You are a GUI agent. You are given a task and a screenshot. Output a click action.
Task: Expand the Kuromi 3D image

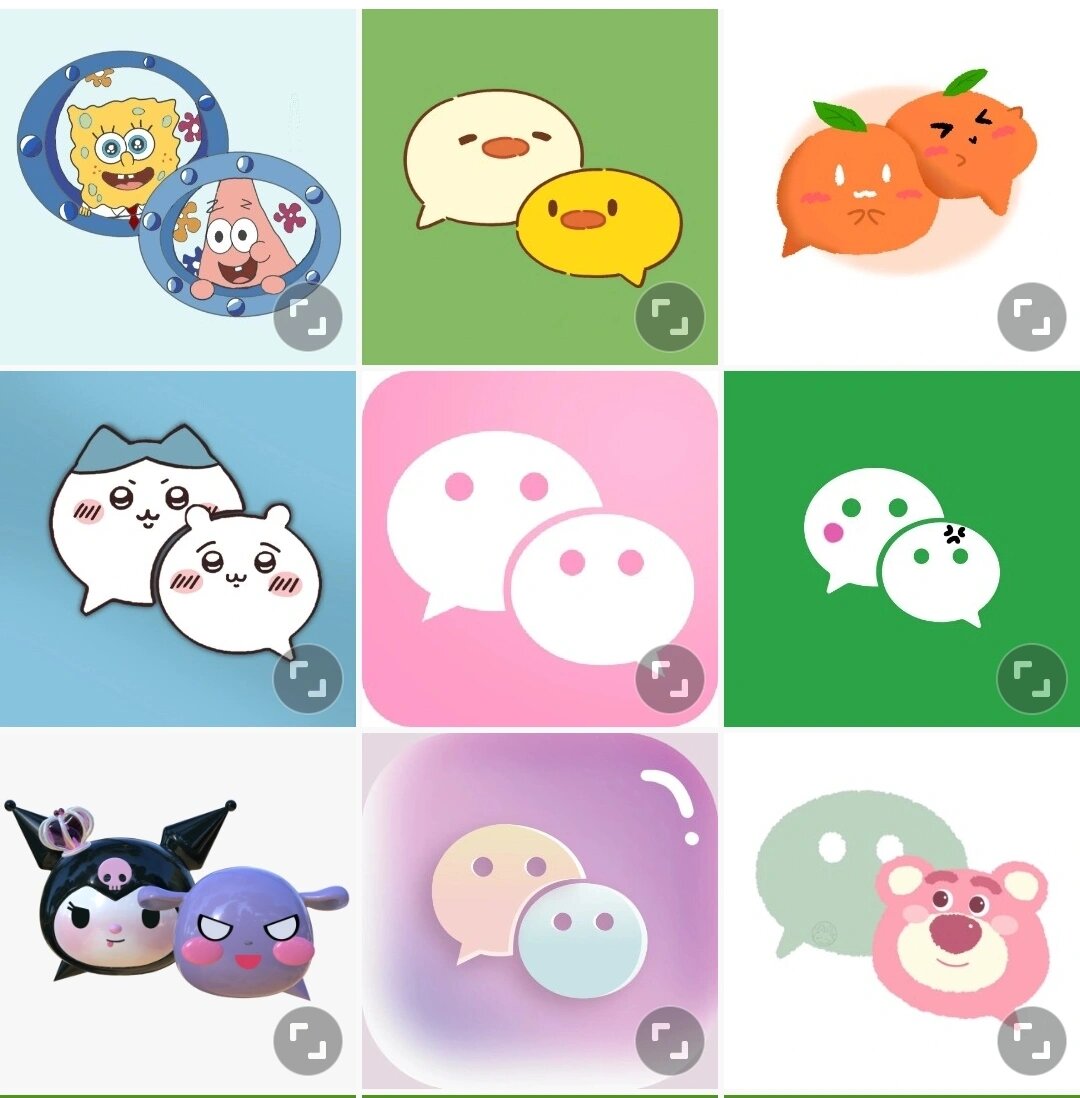(308, 1041)
